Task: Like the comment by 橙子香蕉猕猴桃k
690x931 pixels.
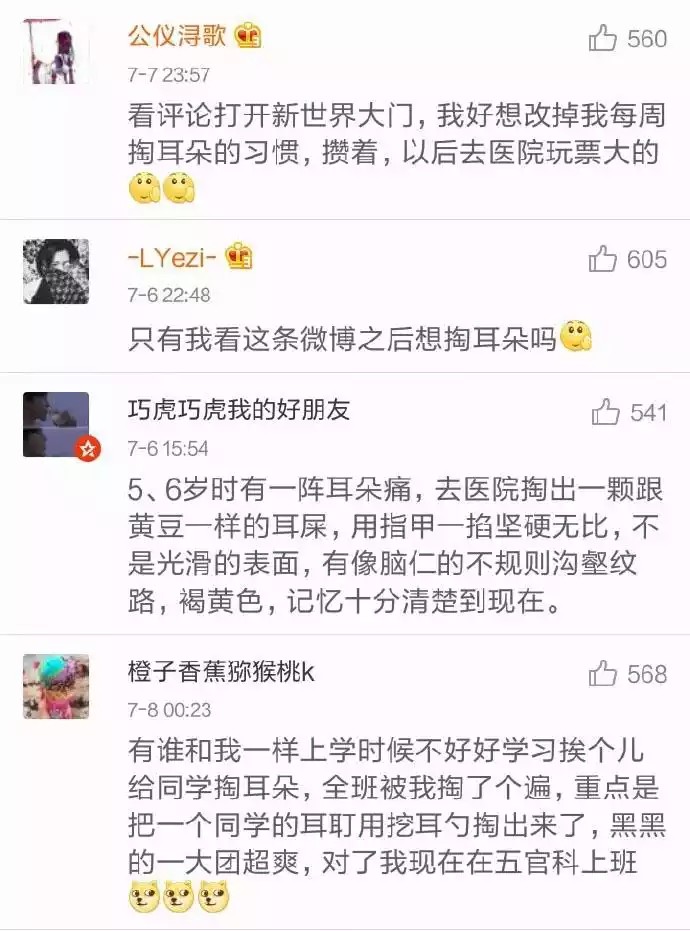Action: click(603, 674)
